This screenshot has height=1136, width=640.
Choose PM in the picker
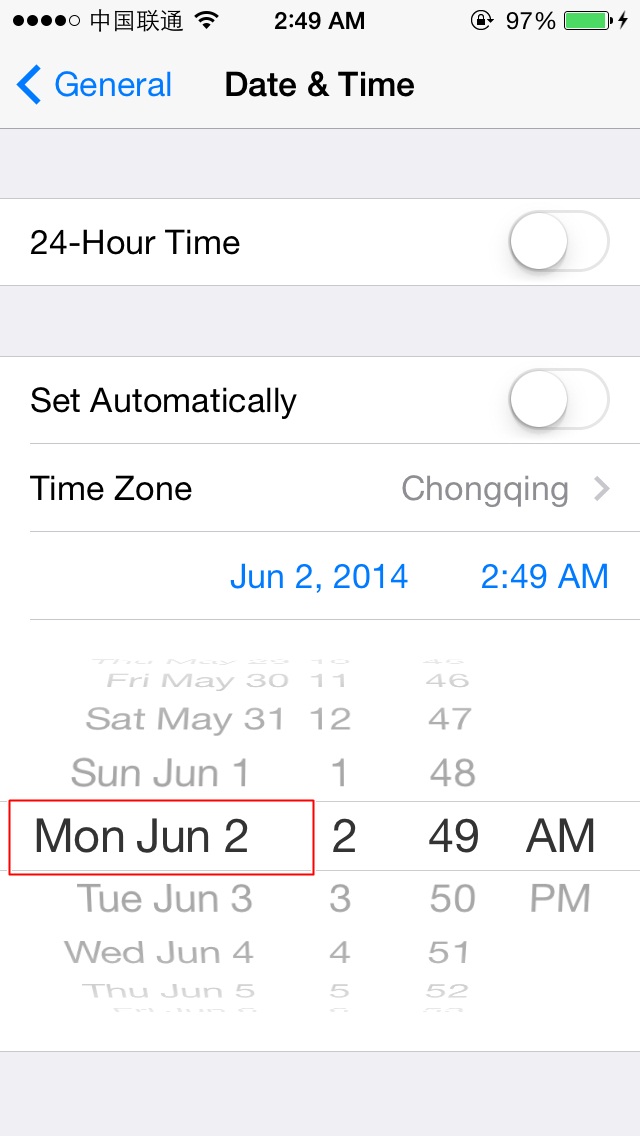tap(560, 898)
